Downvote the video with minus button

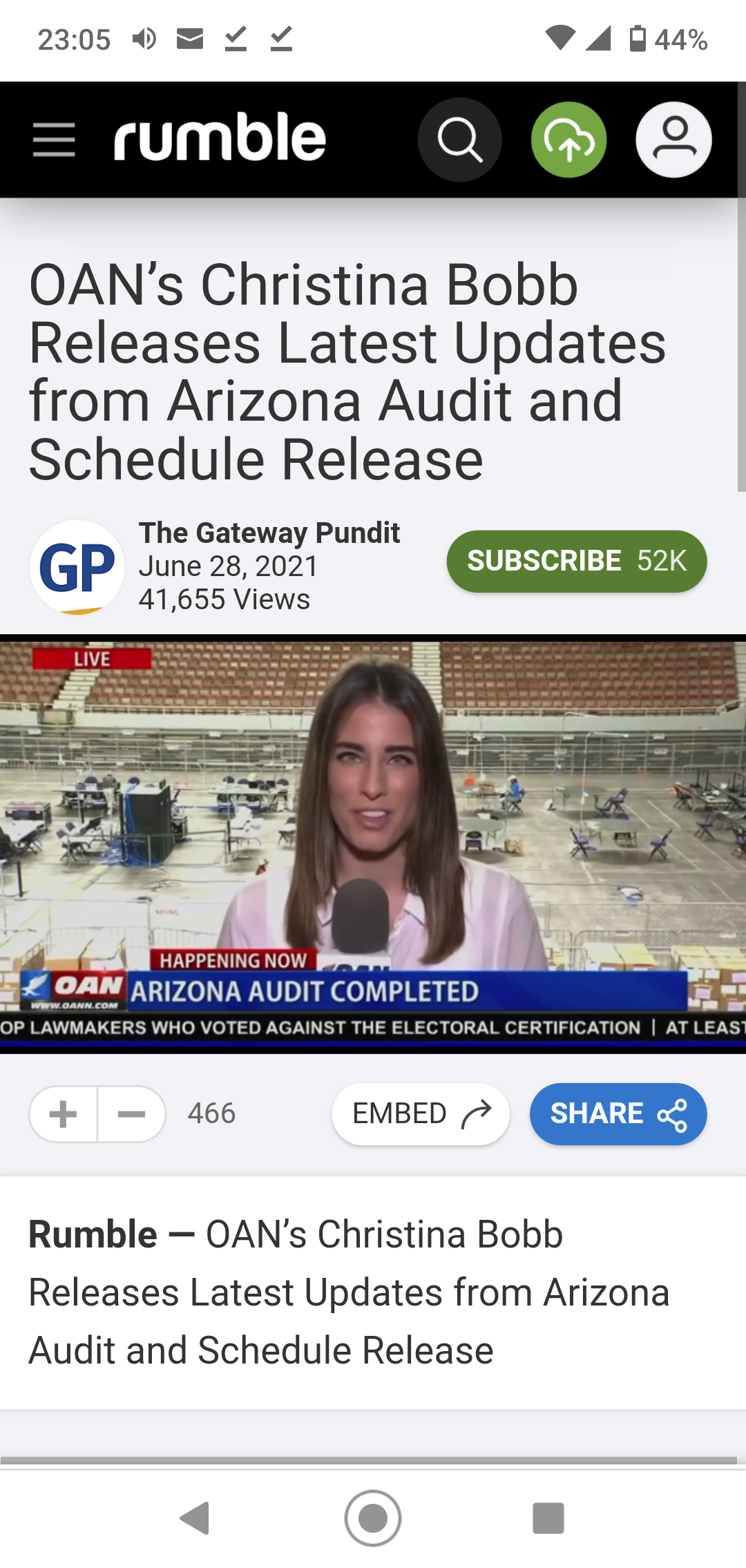click(131, 1114)
